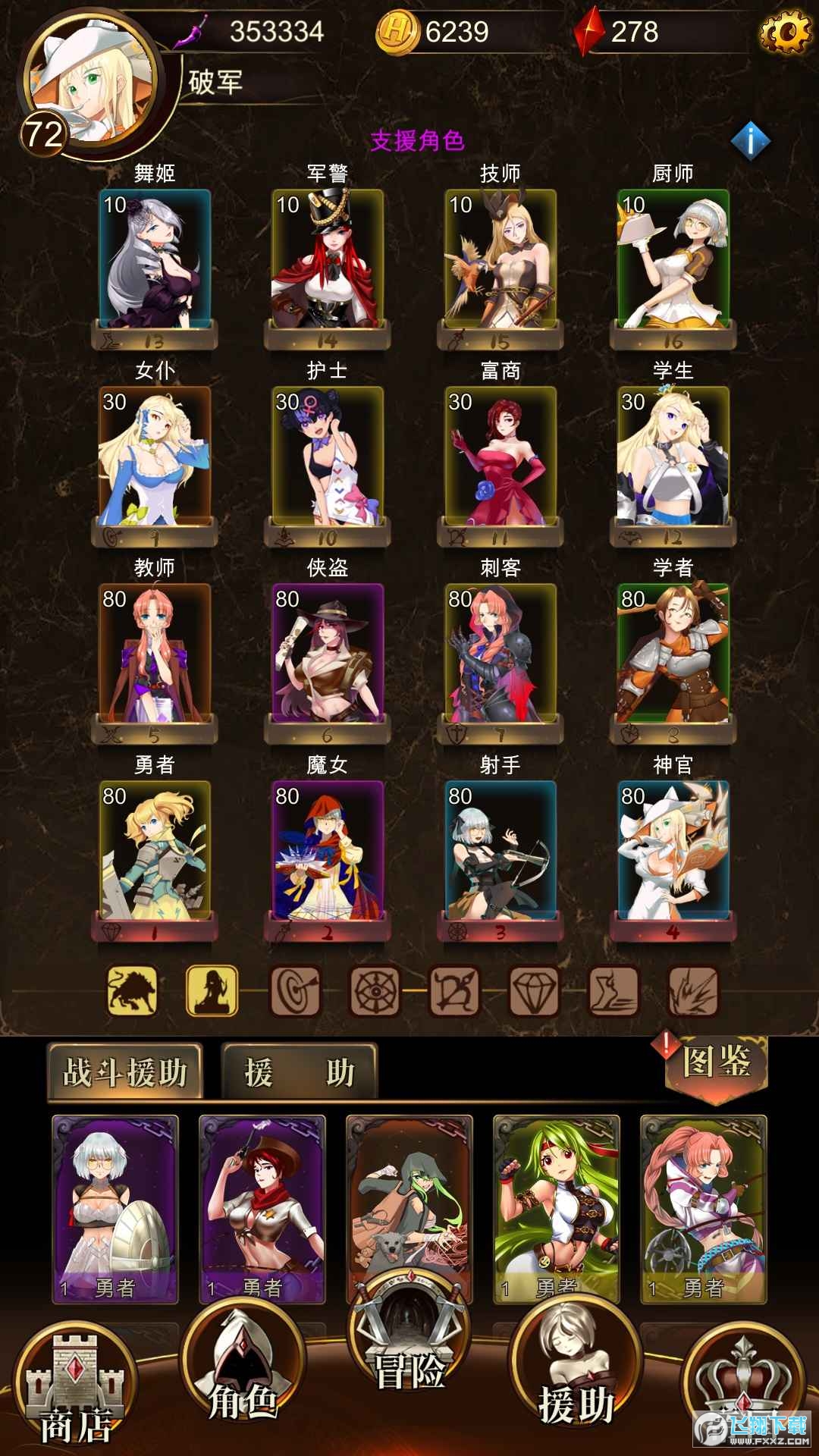Filter by the gem icon

tap(534, 990)
